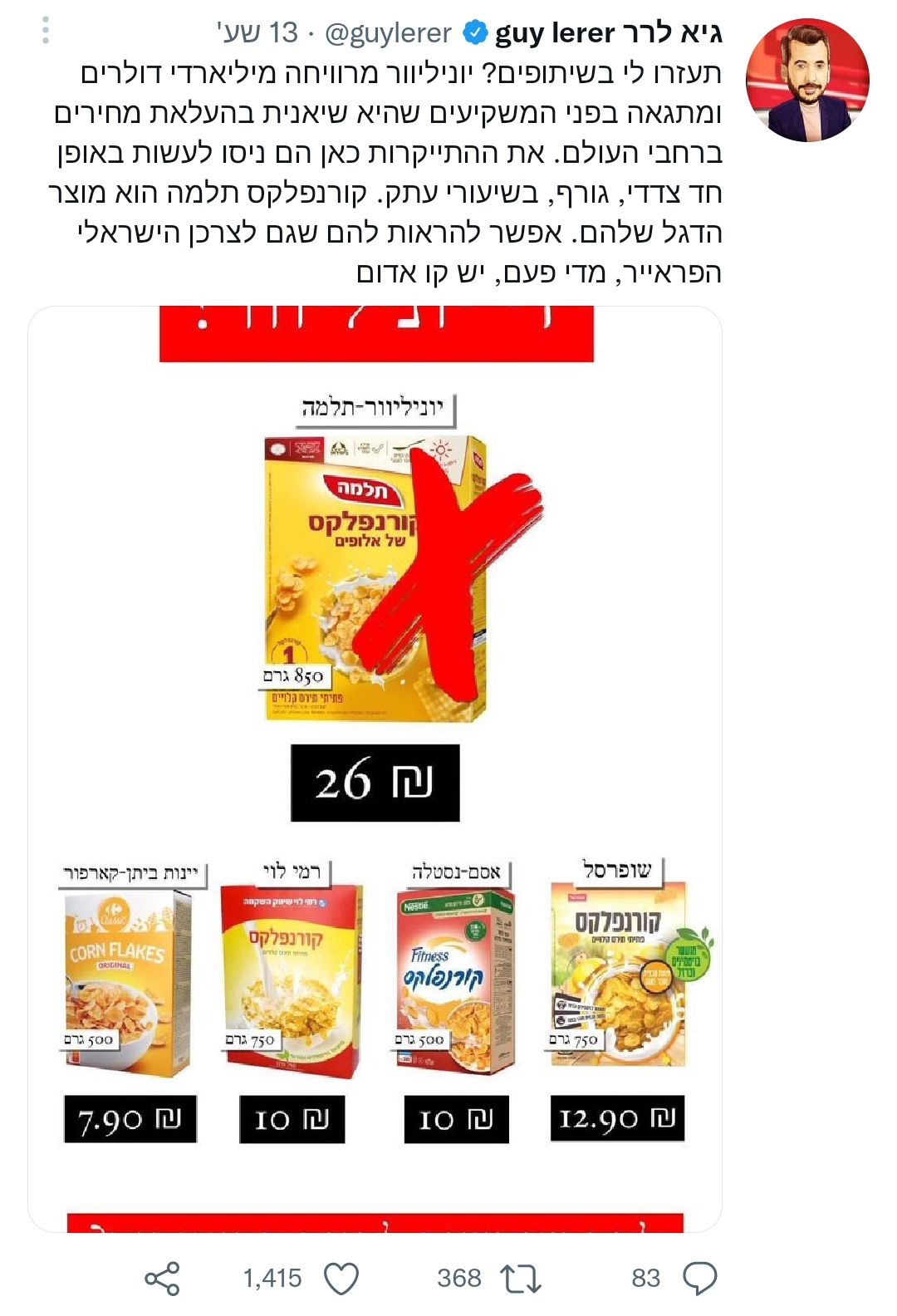Like guy lerer's tweet
Image resolution: width=897 pixels, height=1316 pixels.
pos(341,1278)
